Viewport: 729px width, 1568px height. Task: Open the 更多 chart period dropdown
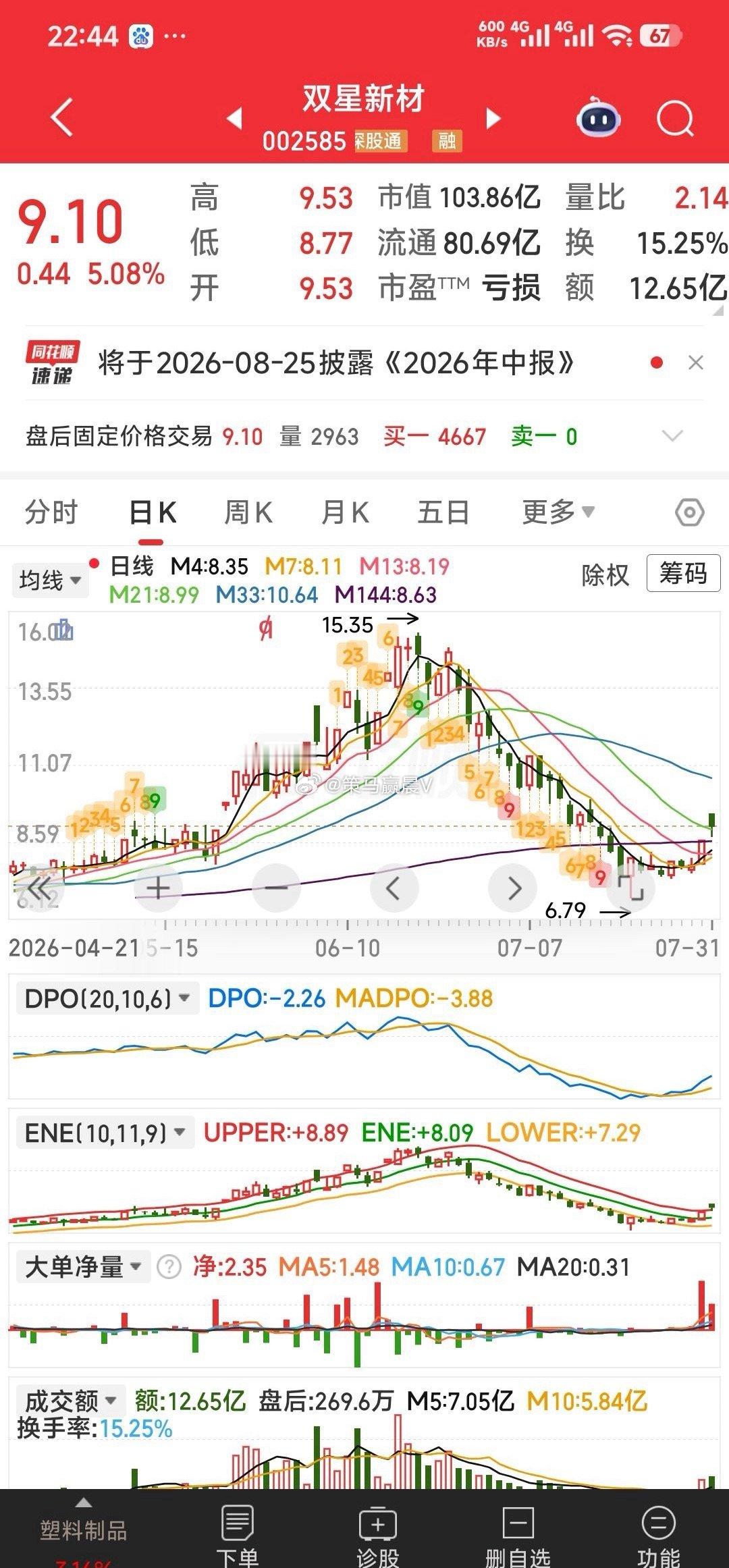(x=558, y=512)
